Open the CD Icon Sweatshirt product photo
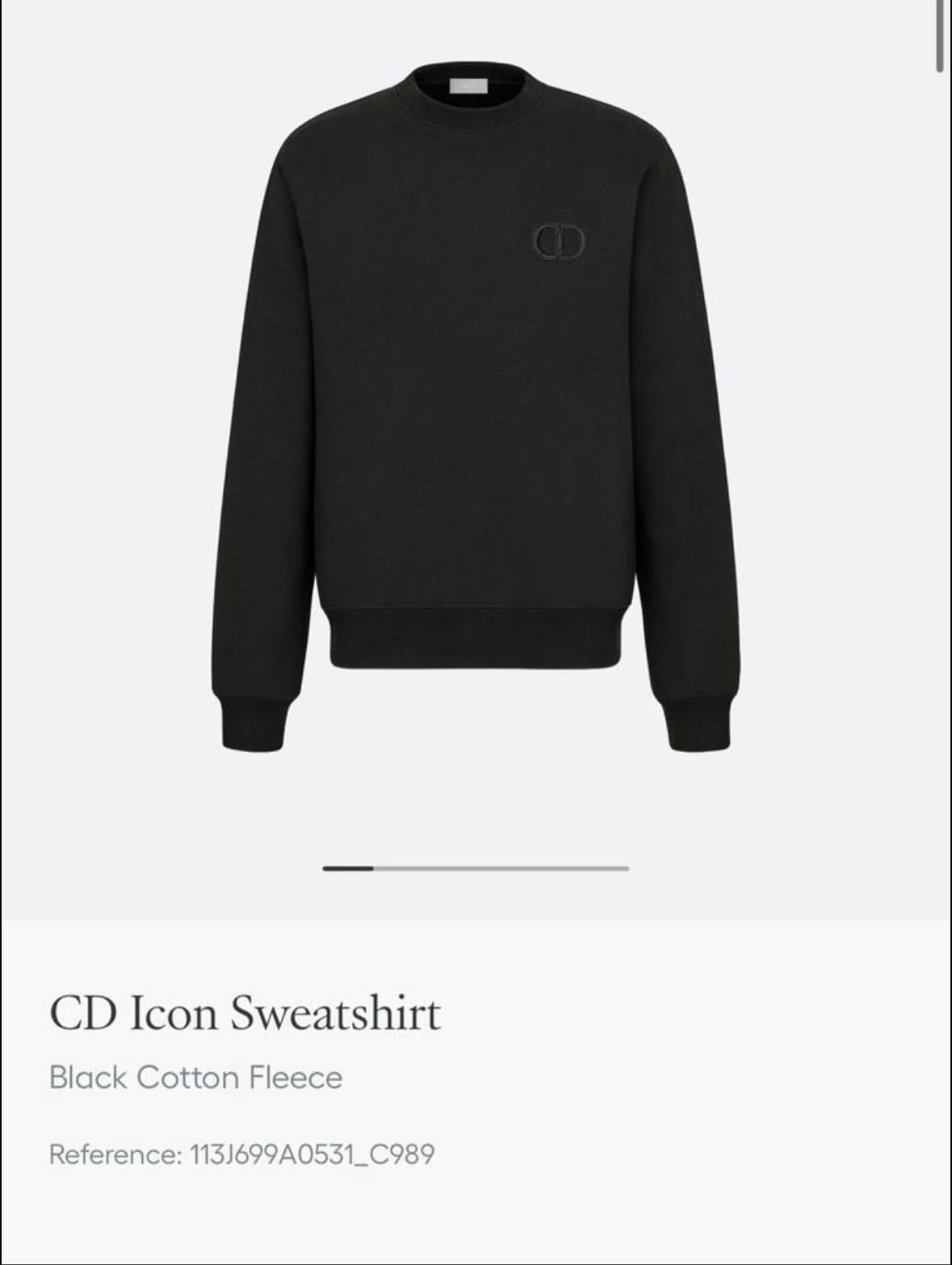952x1265 pixels. (476, 404)
